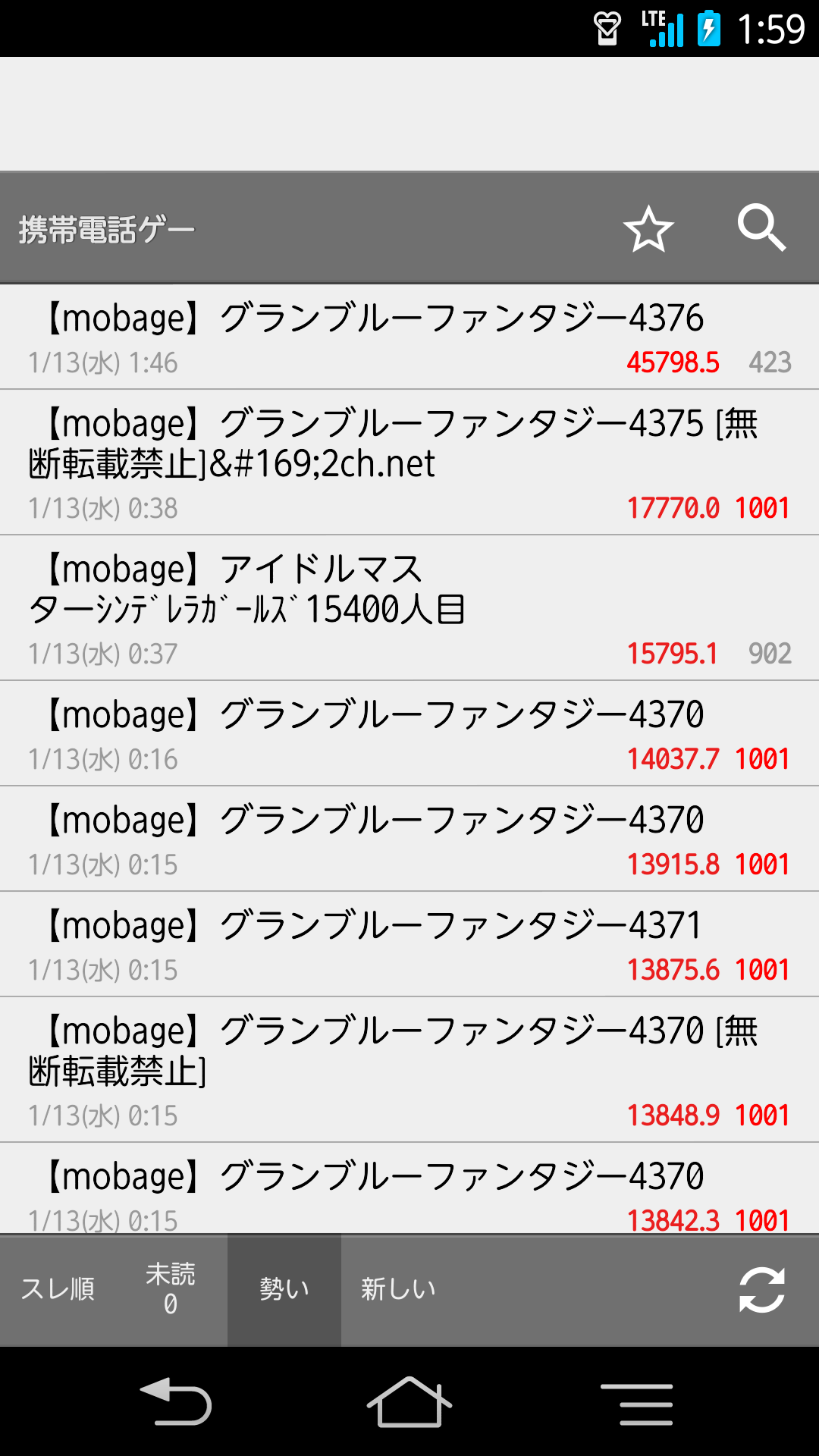Open thread グランブルーファンタジー4375 [無断転載禁止]
Viewport: 819px width, 1456px height.
409,462
